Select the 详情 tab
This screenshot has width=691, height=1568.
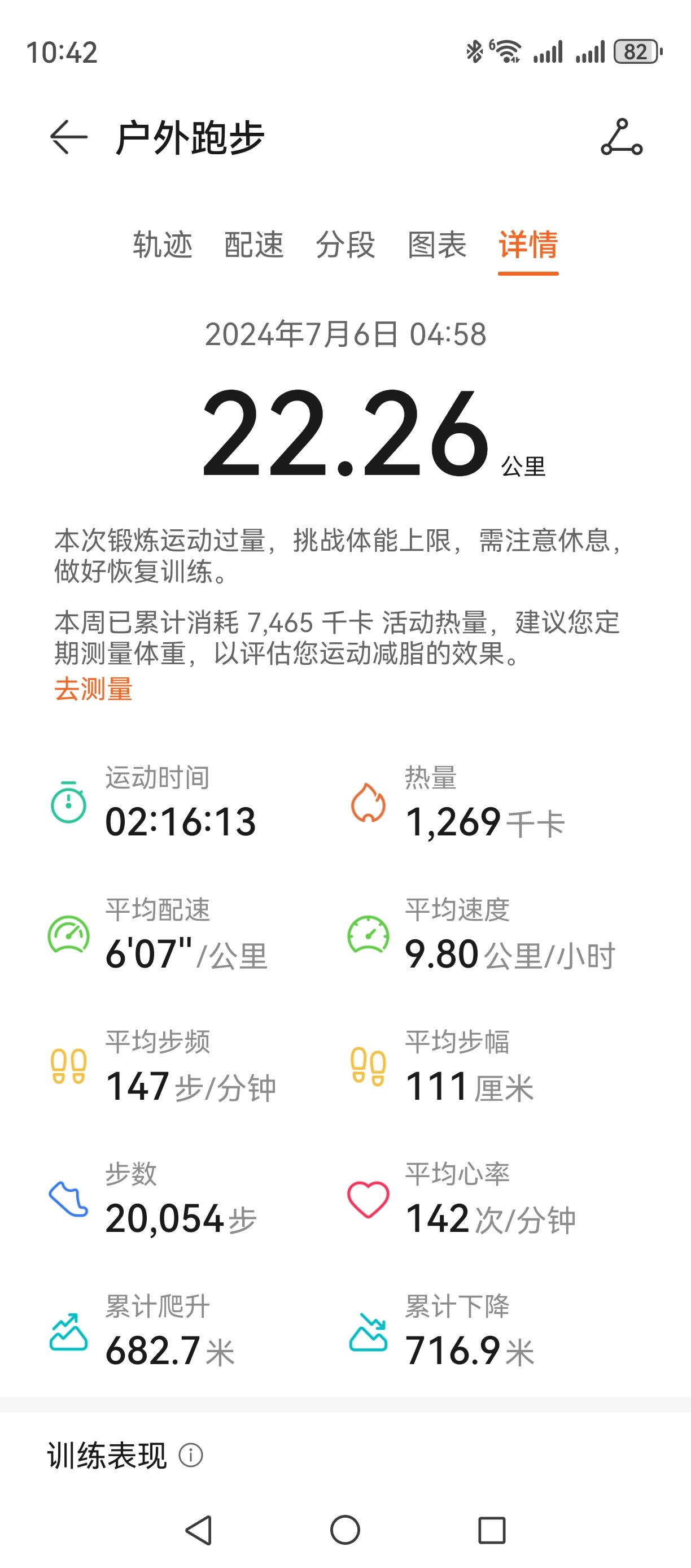click(528, 245)
